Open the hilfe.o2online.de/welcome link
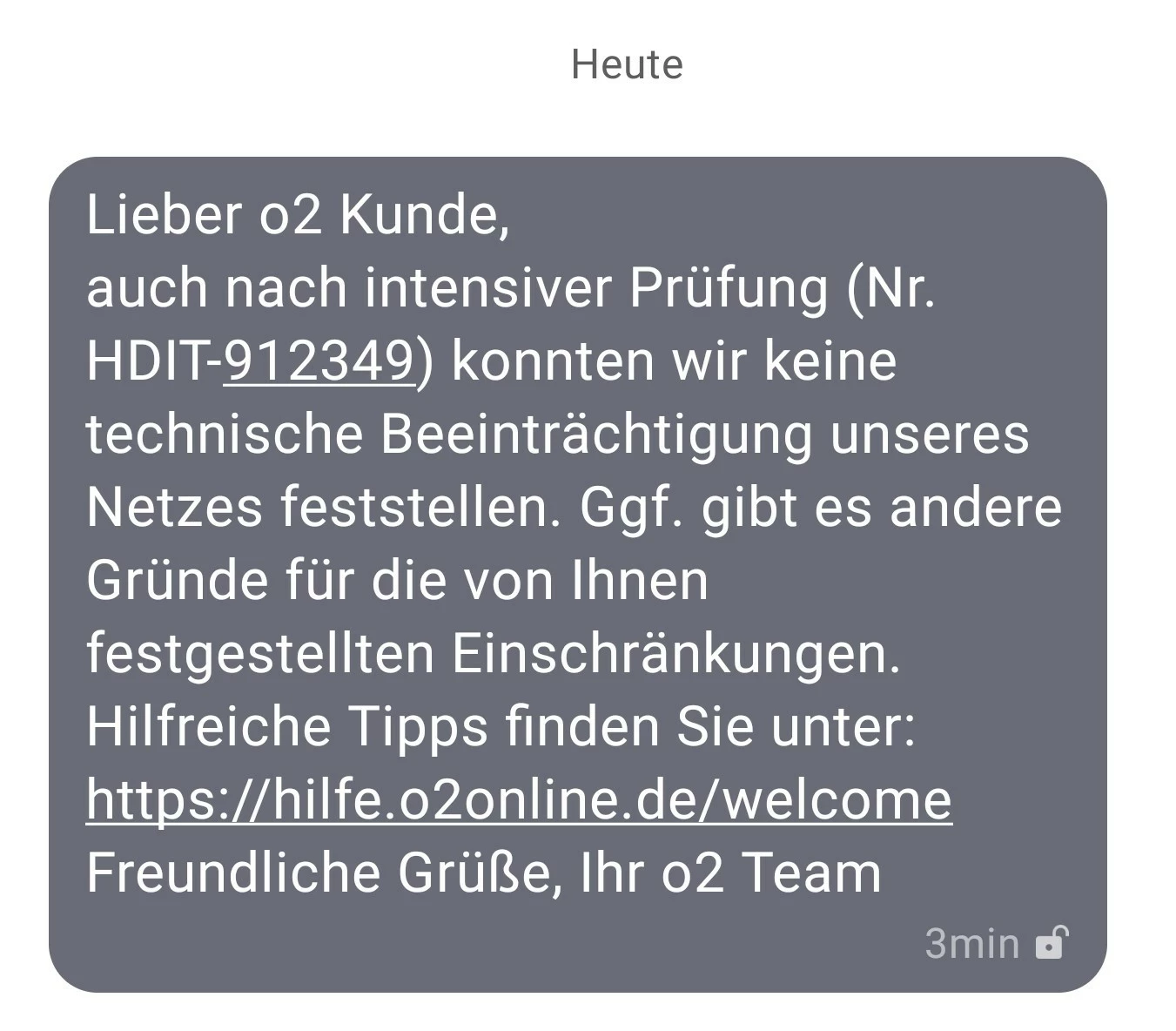1176x1031 pixels. click(519, 799)
